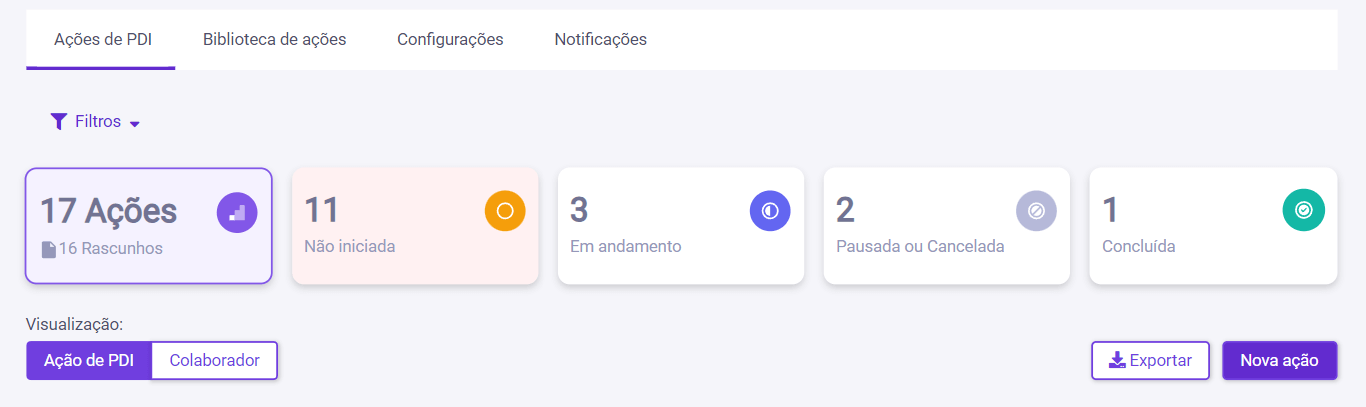Image resolution: width=1366 pixels, height=407 pixels.
Task: Create a Nova ação
Action: click(x=1279, y=361)
